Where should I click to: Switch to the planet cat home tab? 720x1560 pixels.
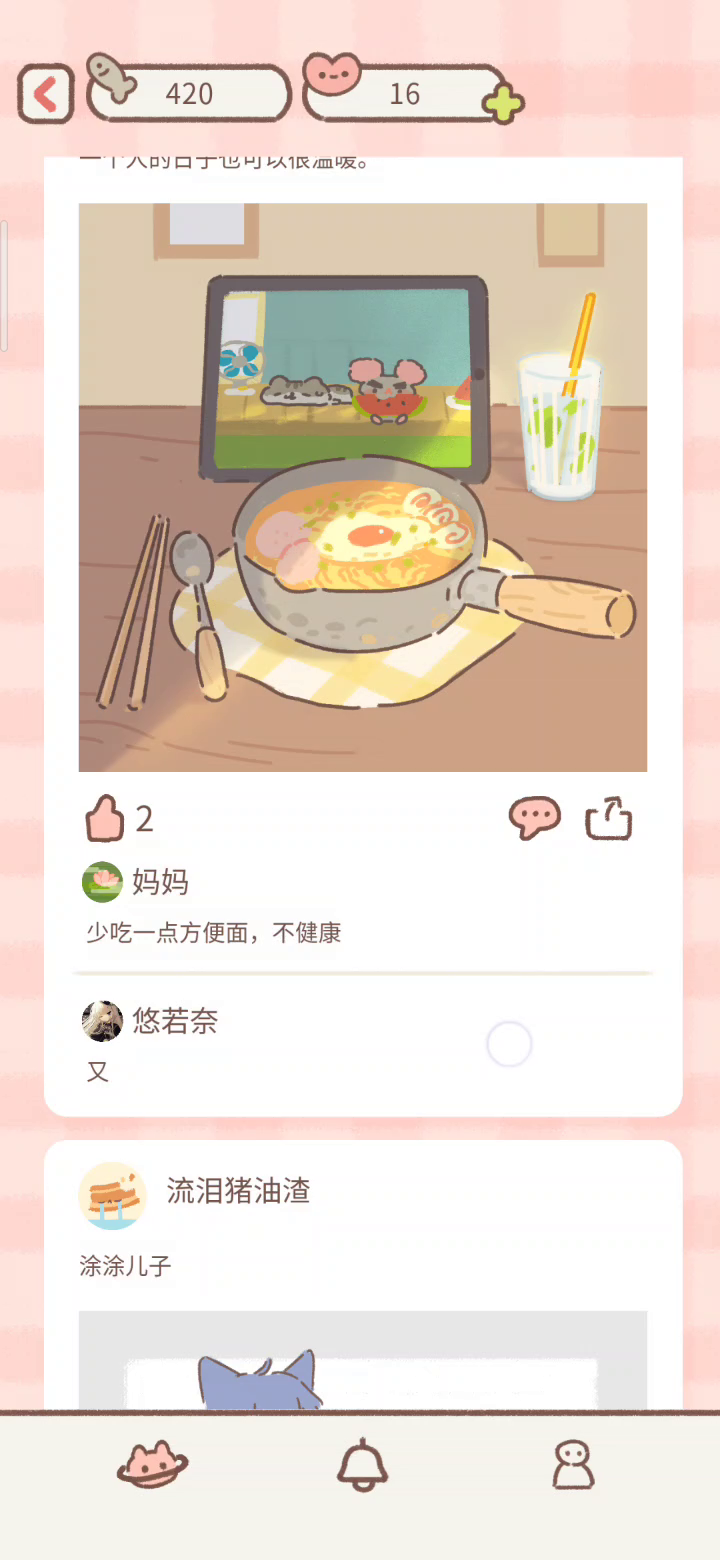pos(152,1465)
